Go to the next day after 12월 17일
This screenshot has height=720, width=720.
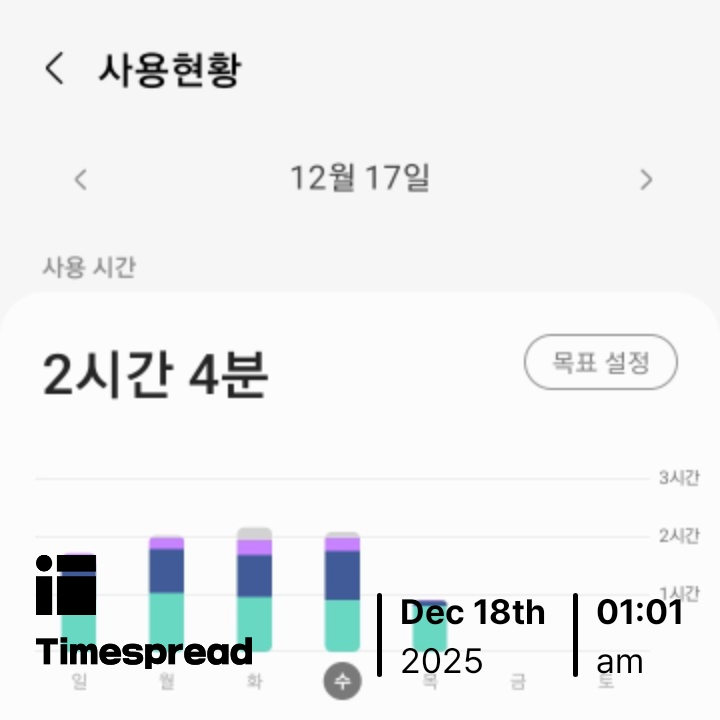click(x=646, y=180)
